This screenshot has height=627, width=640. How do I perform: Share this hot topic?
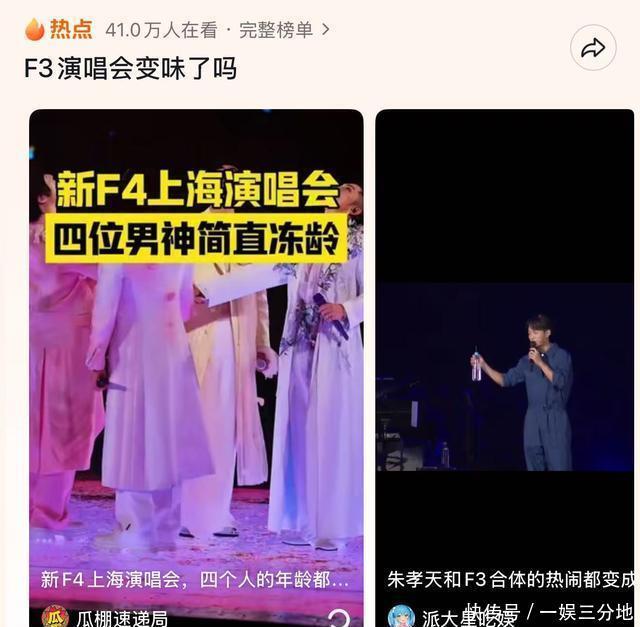coord(593,48)
